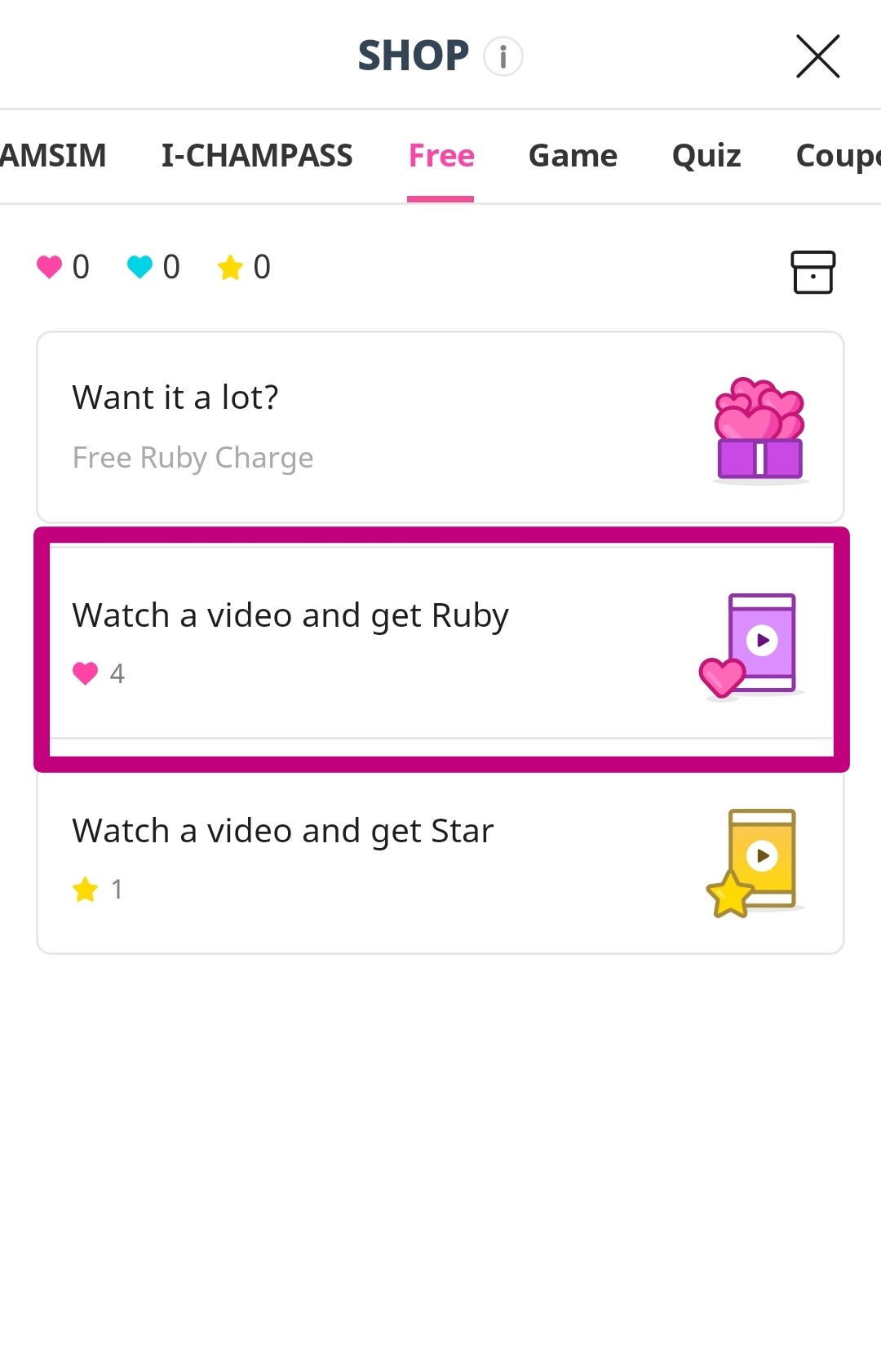This screenshot has width=881, height=1372.
Task: Go to the partially visible AMSIM tab
Action: tap(52, 155)
